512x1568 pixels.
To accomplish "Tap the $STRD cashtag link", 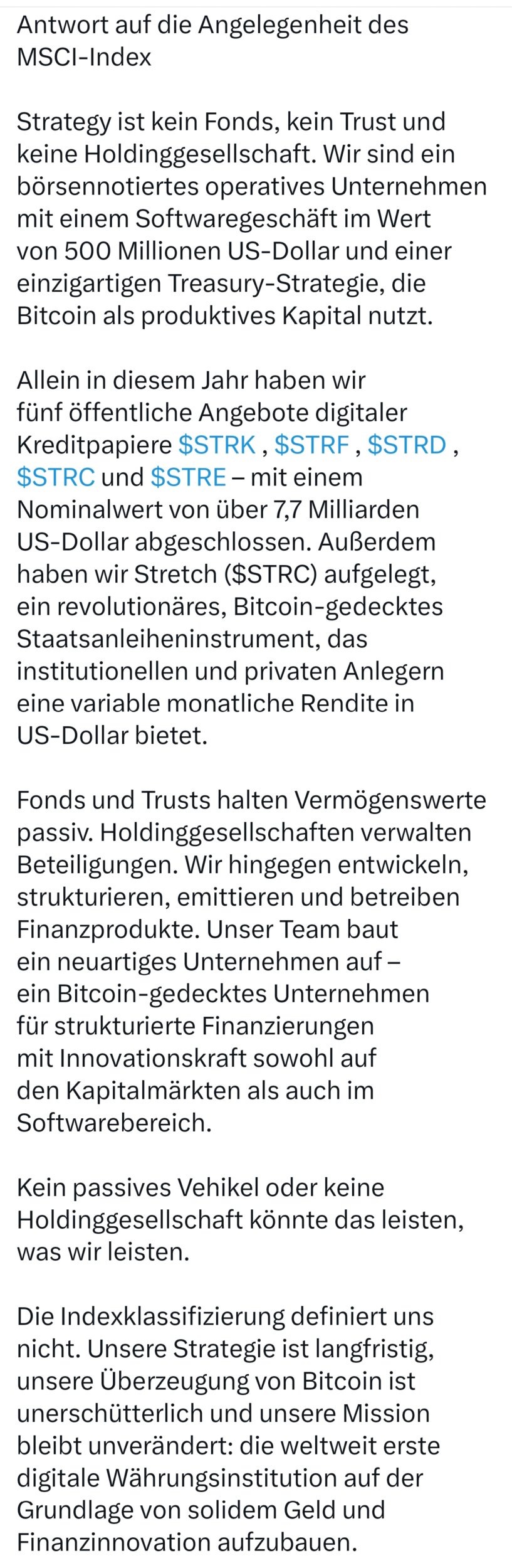I will coord(407,445).
